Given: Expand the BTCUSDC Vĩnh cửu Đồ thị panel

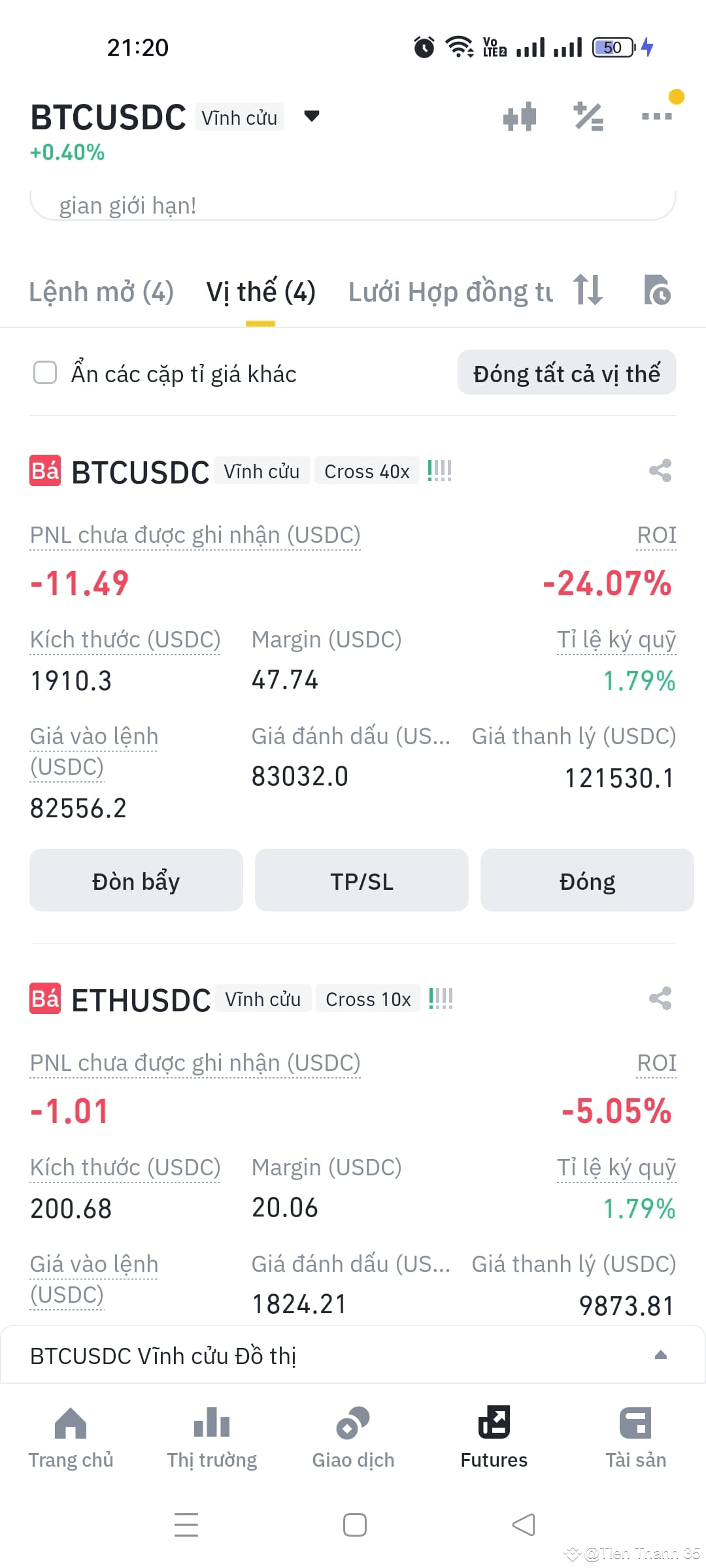Looking at the screenshot, I should point(353,1355).
